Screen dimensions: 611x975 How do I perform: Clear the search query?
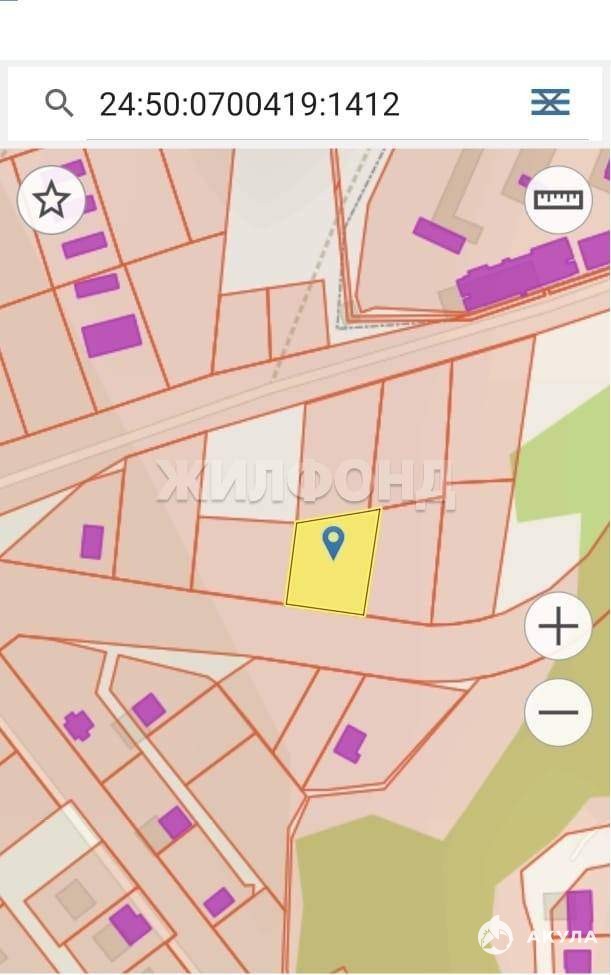click(549, 102)
